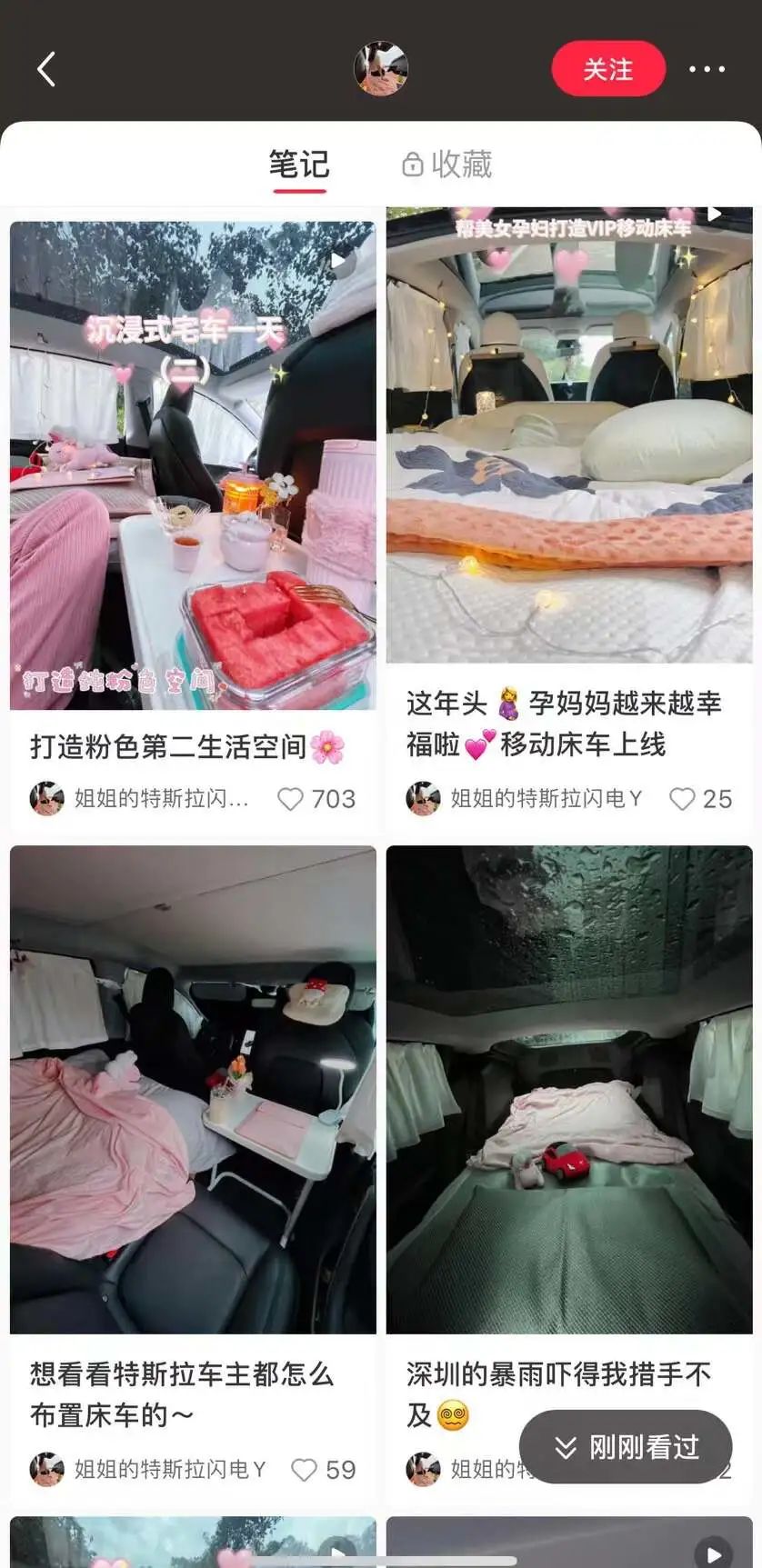Image resolution: width=762 pixels, height=1568 pixels.
Task: Switch to the 笔记 tab
Action: 298,165
